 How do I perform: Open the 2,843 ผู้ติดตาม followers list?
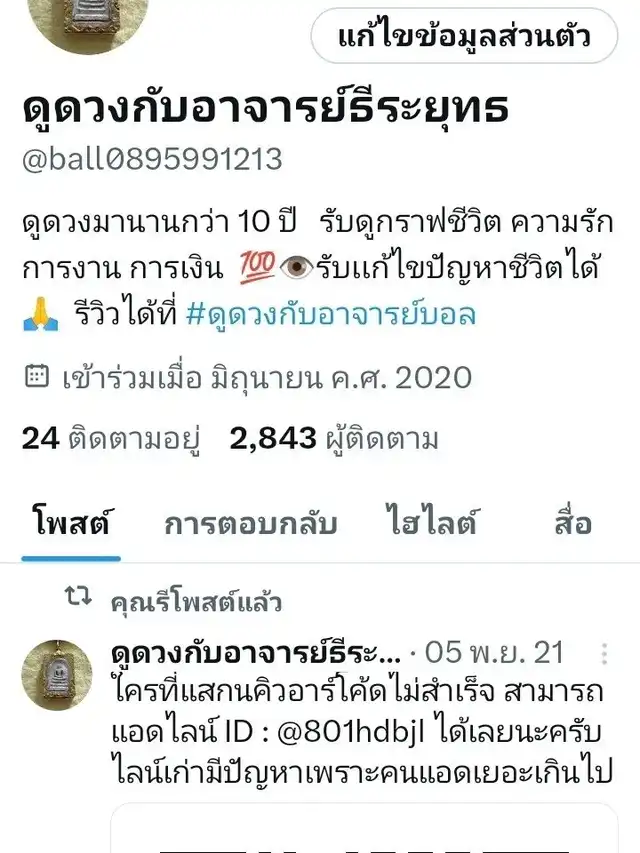pos(334,438)
